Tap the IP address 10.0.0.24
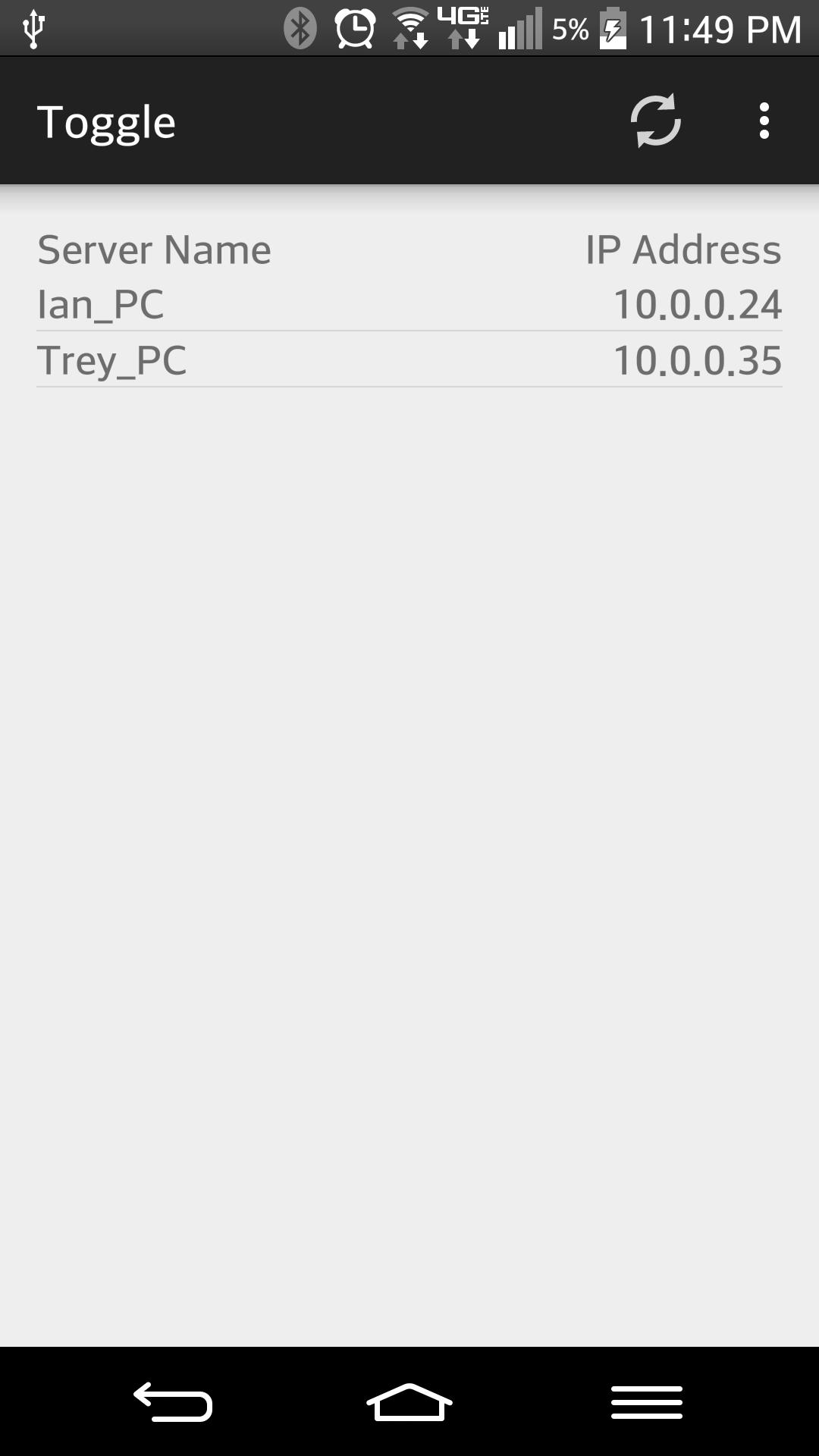Screen dimensions: 819x1456 [x=697, y=305]
